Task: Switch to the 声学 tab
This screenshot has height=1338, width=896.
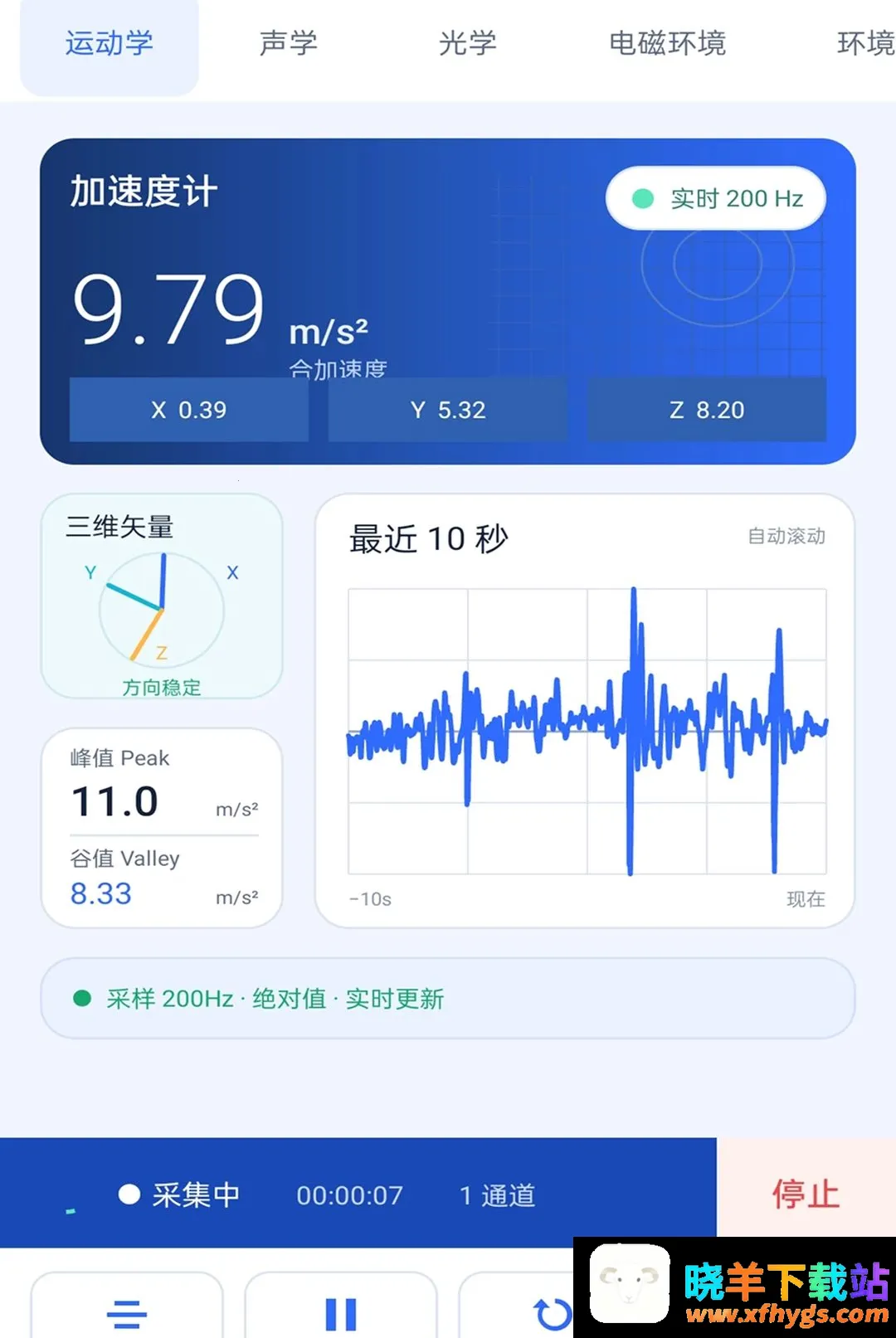Action: click(x=289, y=43)
